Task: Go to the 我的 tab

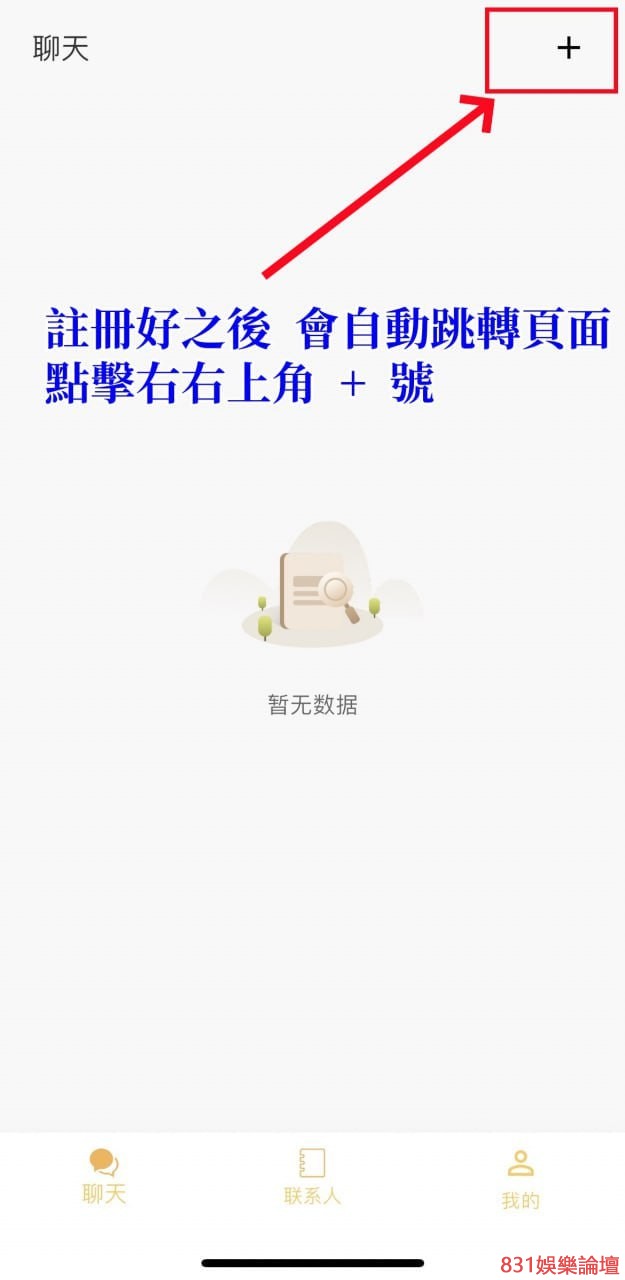Action: click(520, 1178)
